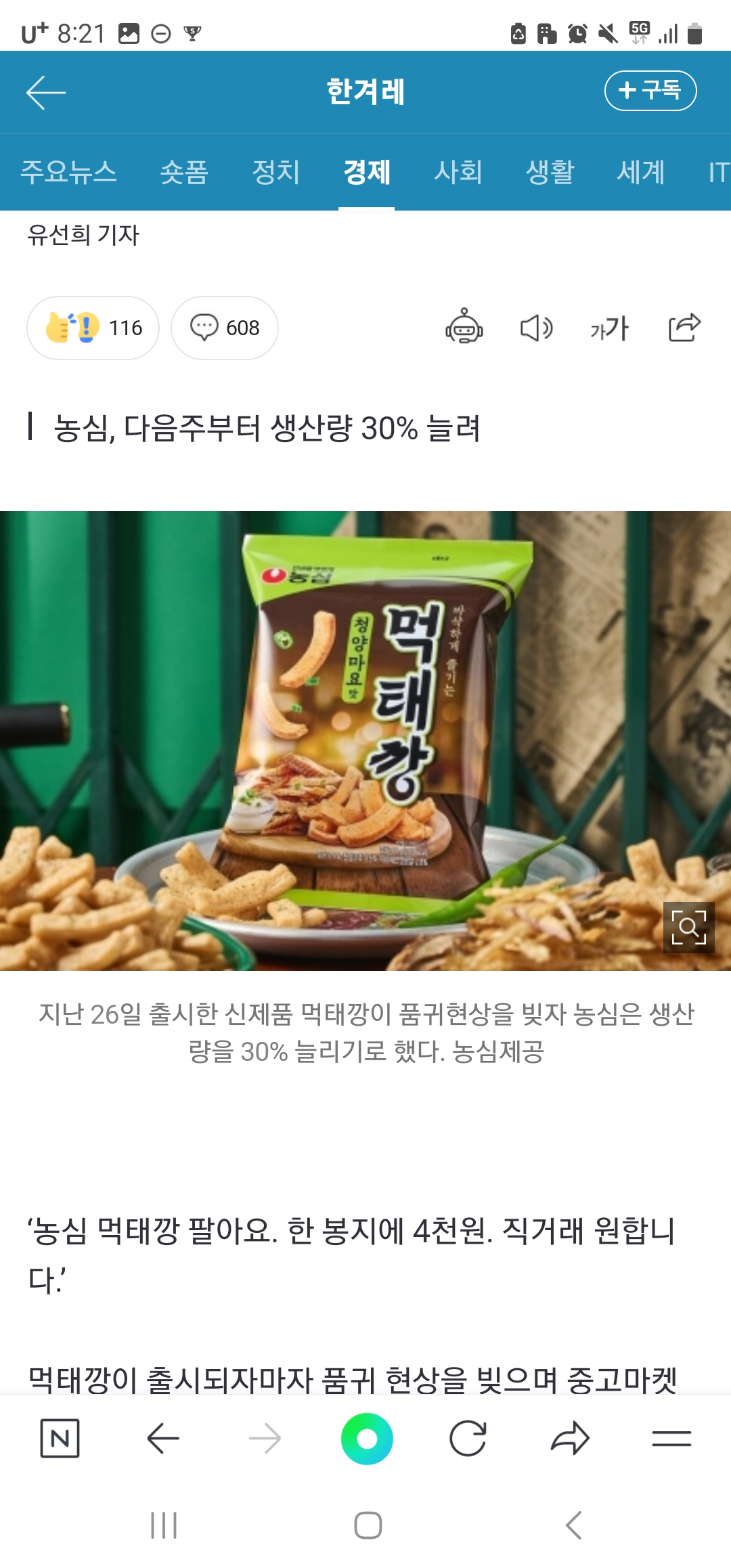Select the 정치 tab
This screenshot has height=1568, width=731.
[x=275, y=172]
